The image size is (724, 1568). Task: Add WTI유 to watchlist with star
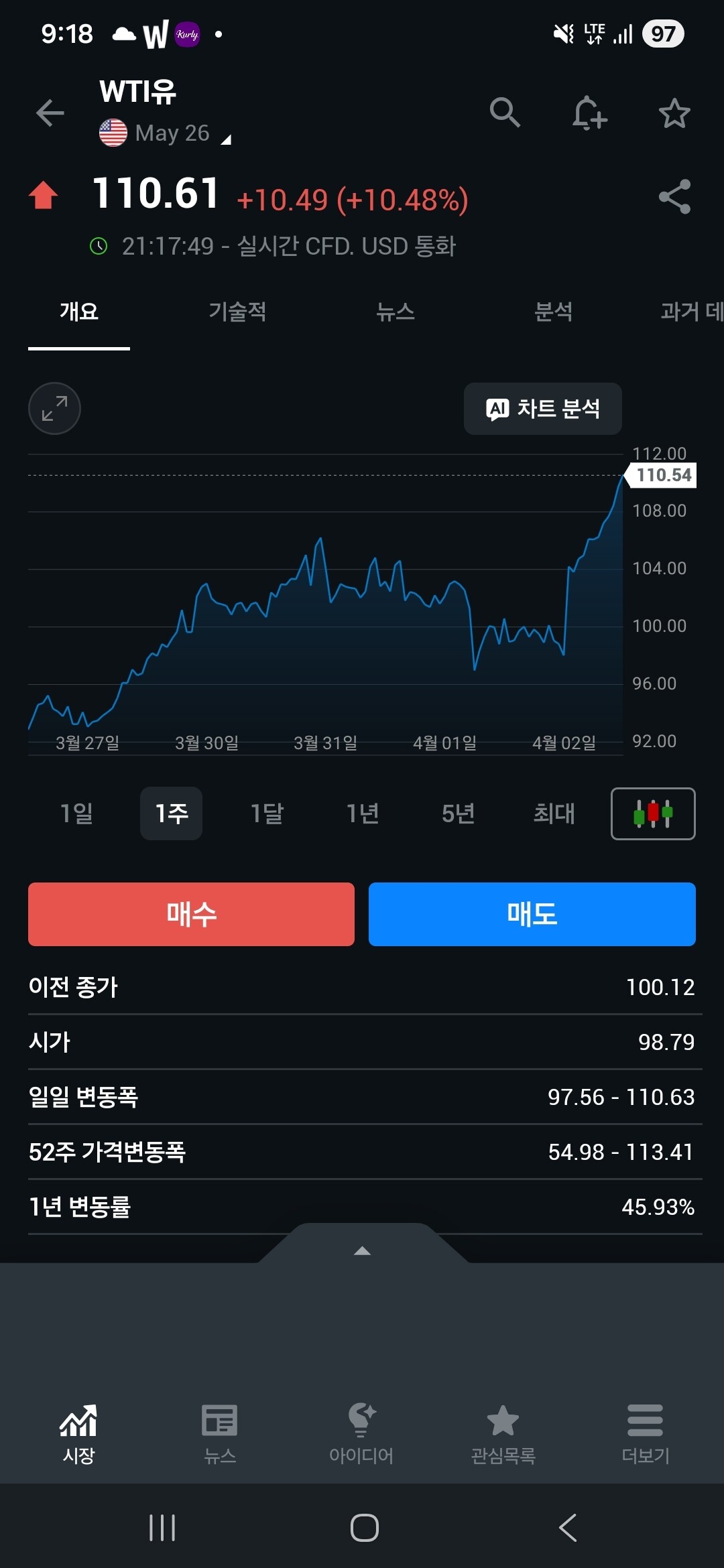(x=674, y=113)
